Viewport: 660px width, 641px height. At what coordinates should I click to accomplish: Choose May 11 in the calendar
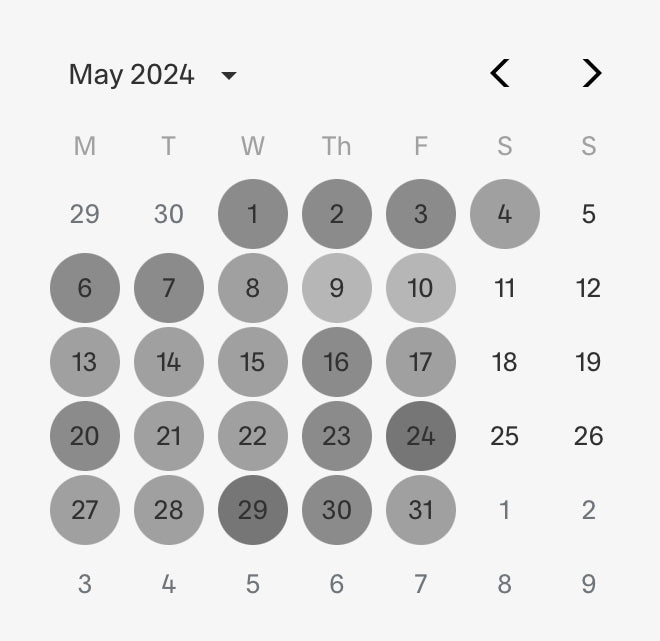point(505,288)
